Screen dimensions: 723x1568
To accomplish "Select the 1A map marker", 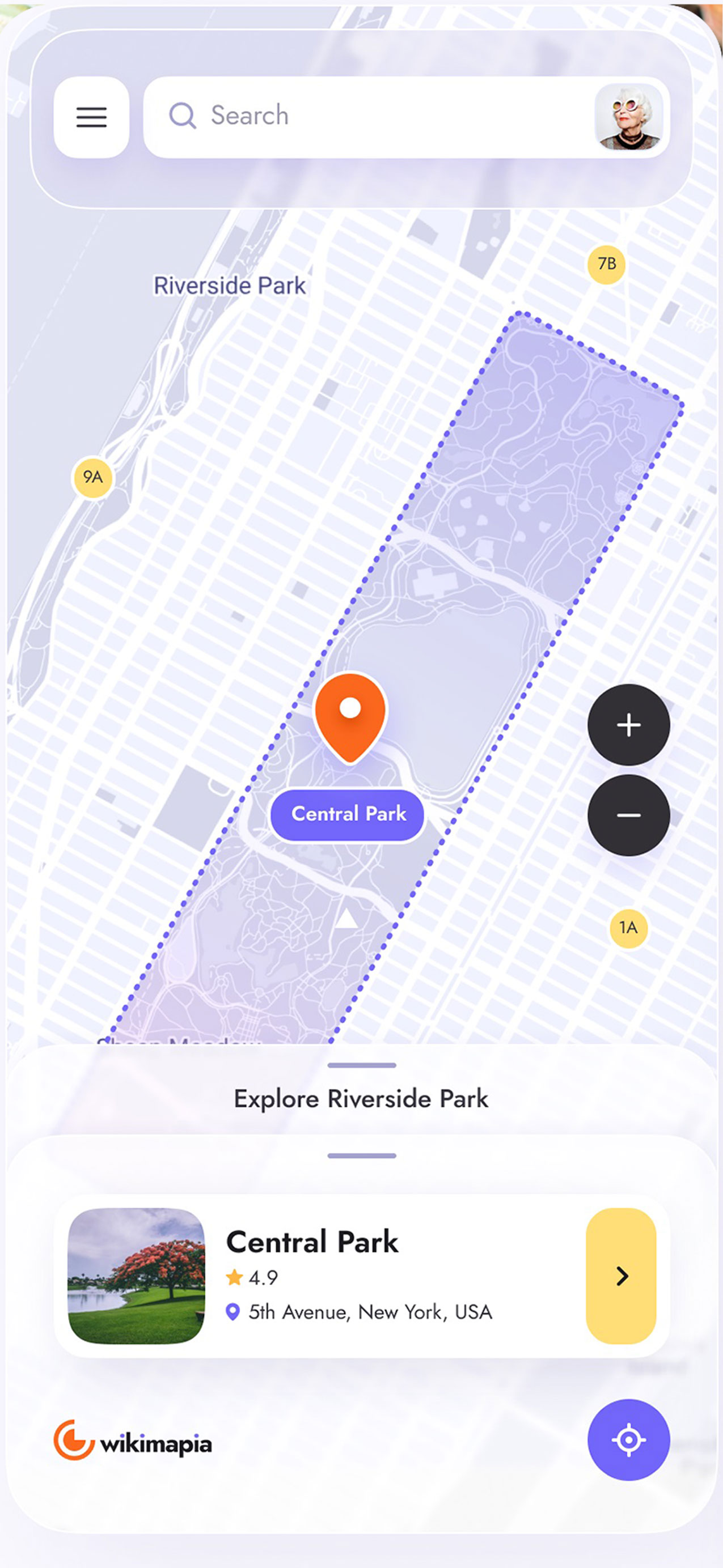I will [x=628, y=928].
